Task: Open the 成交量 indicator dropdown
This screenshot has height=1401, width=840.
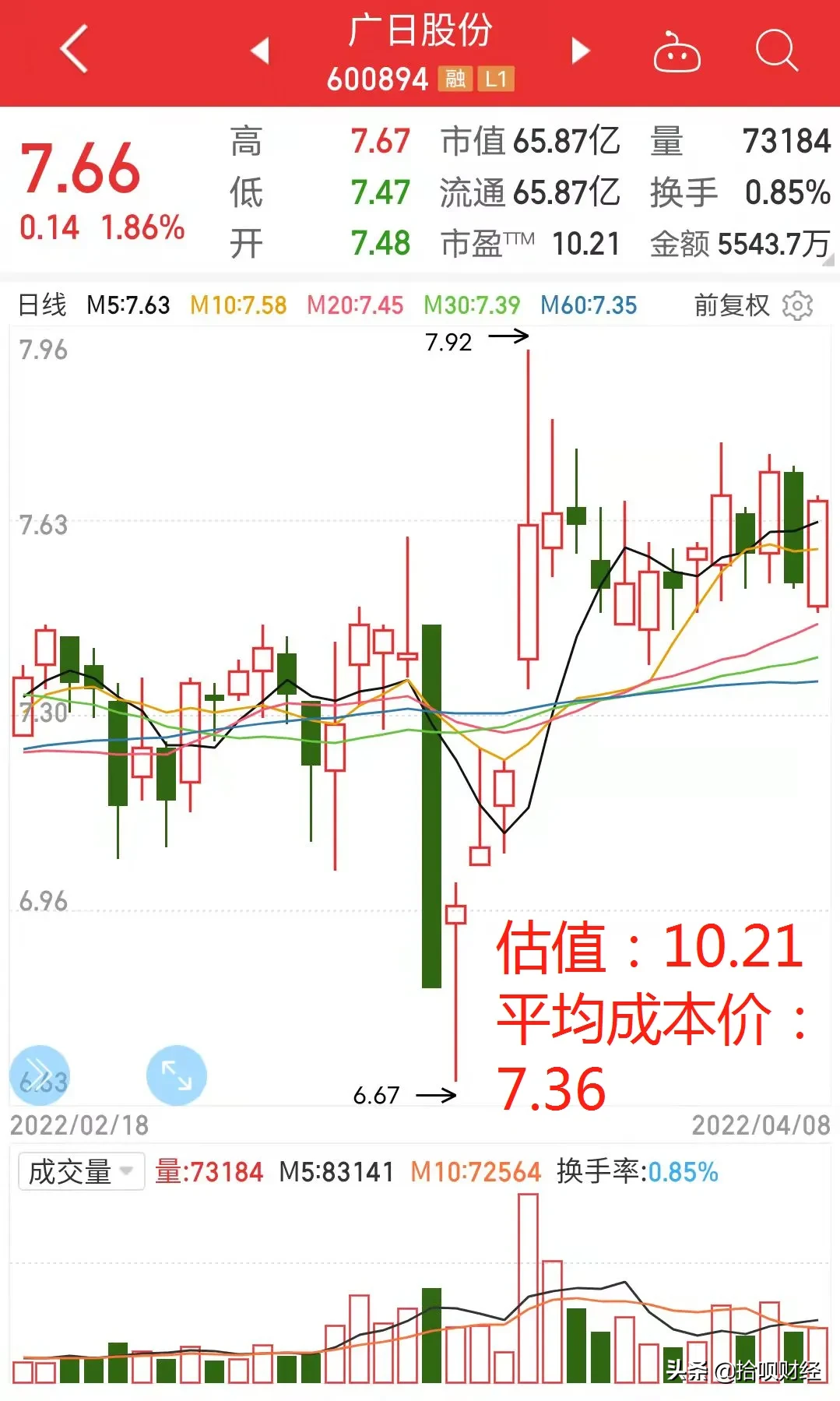Action: tap(81, 1170)
